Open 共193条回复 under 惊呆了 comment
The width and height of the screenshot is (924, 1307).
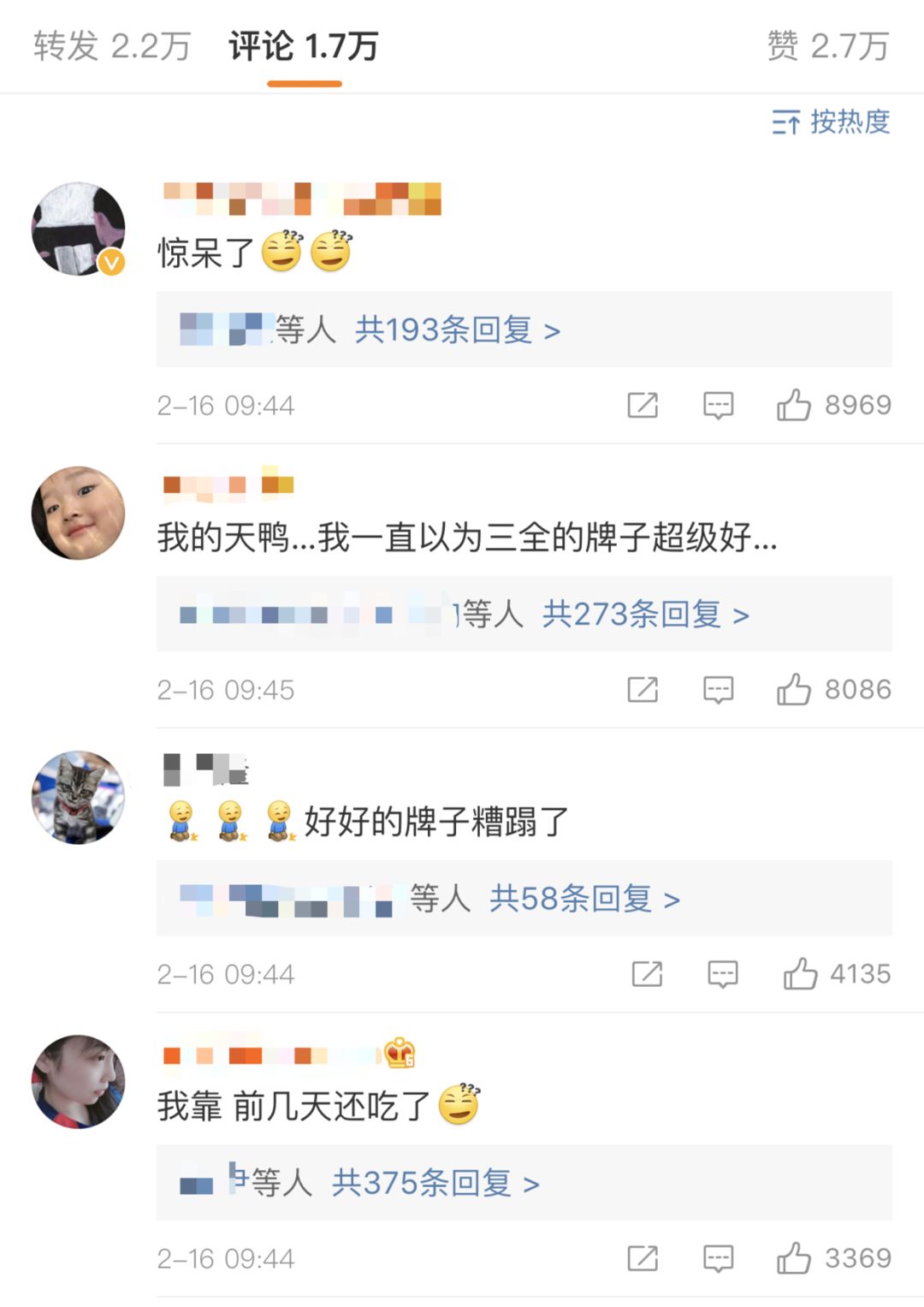457,330
